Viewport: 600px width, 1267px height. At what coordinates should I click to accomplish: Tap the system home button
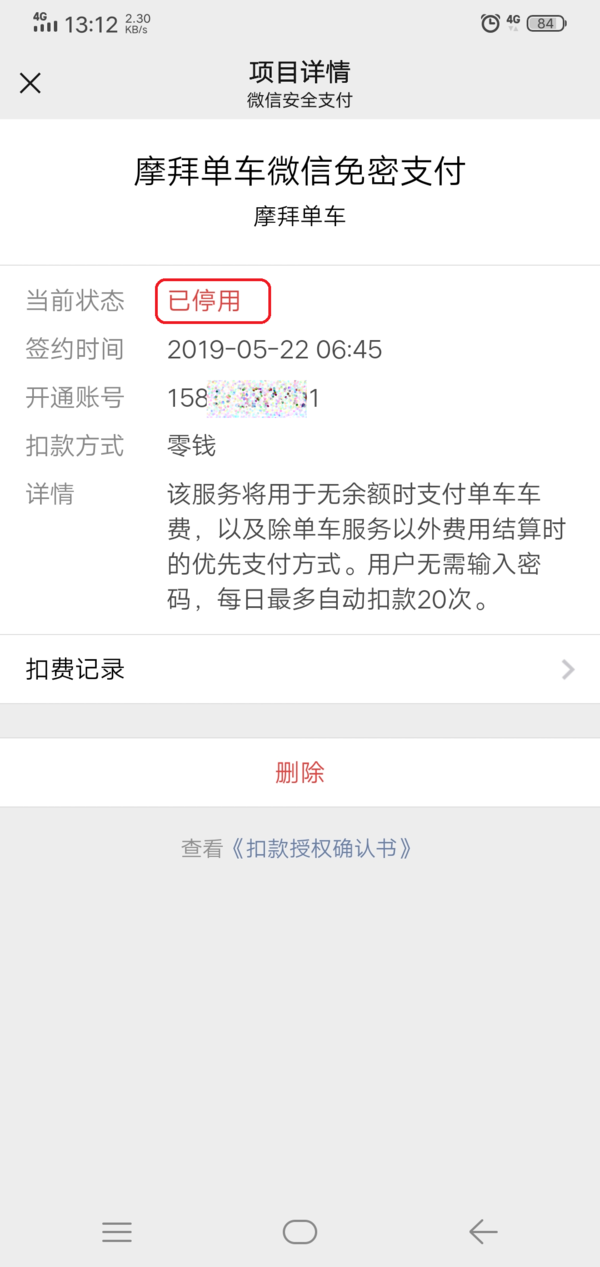pyautogui.click(x=300, y=1232)
